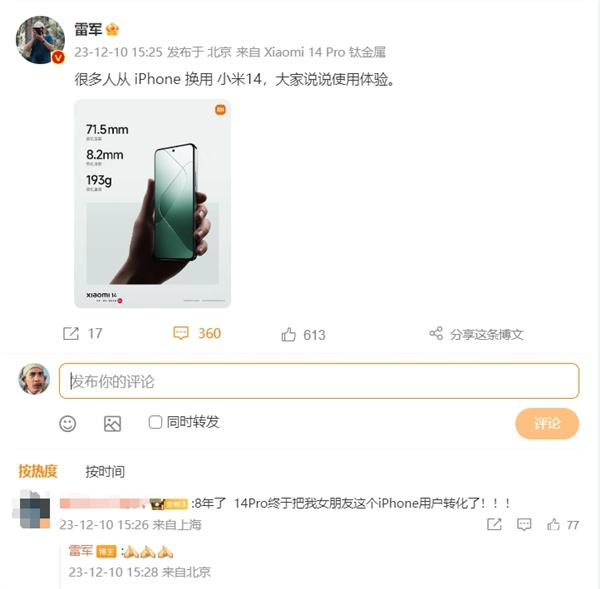Forward the top comment
The height and width of the screenshot is (589, 600).
point(494,524)
